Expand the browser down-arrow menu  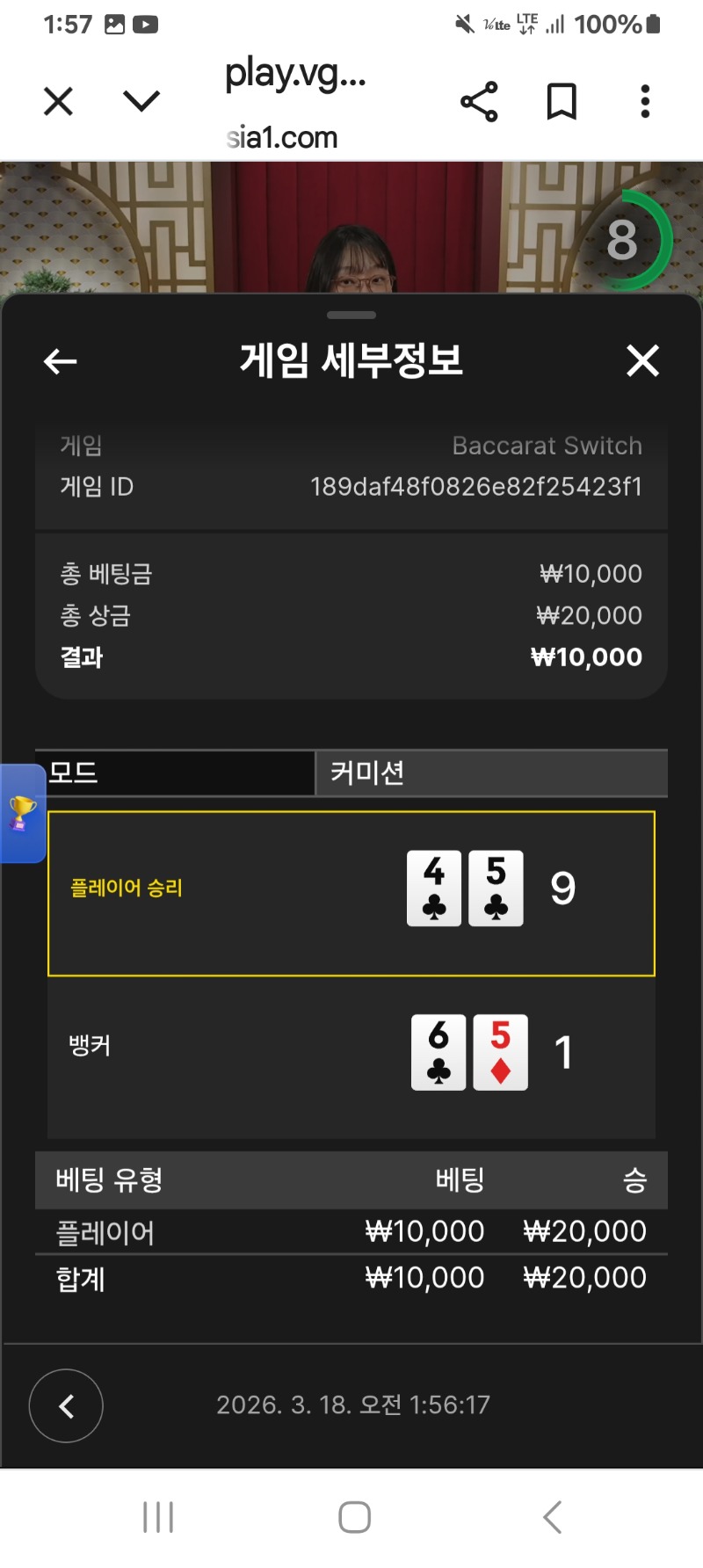(x=141, y=102)
